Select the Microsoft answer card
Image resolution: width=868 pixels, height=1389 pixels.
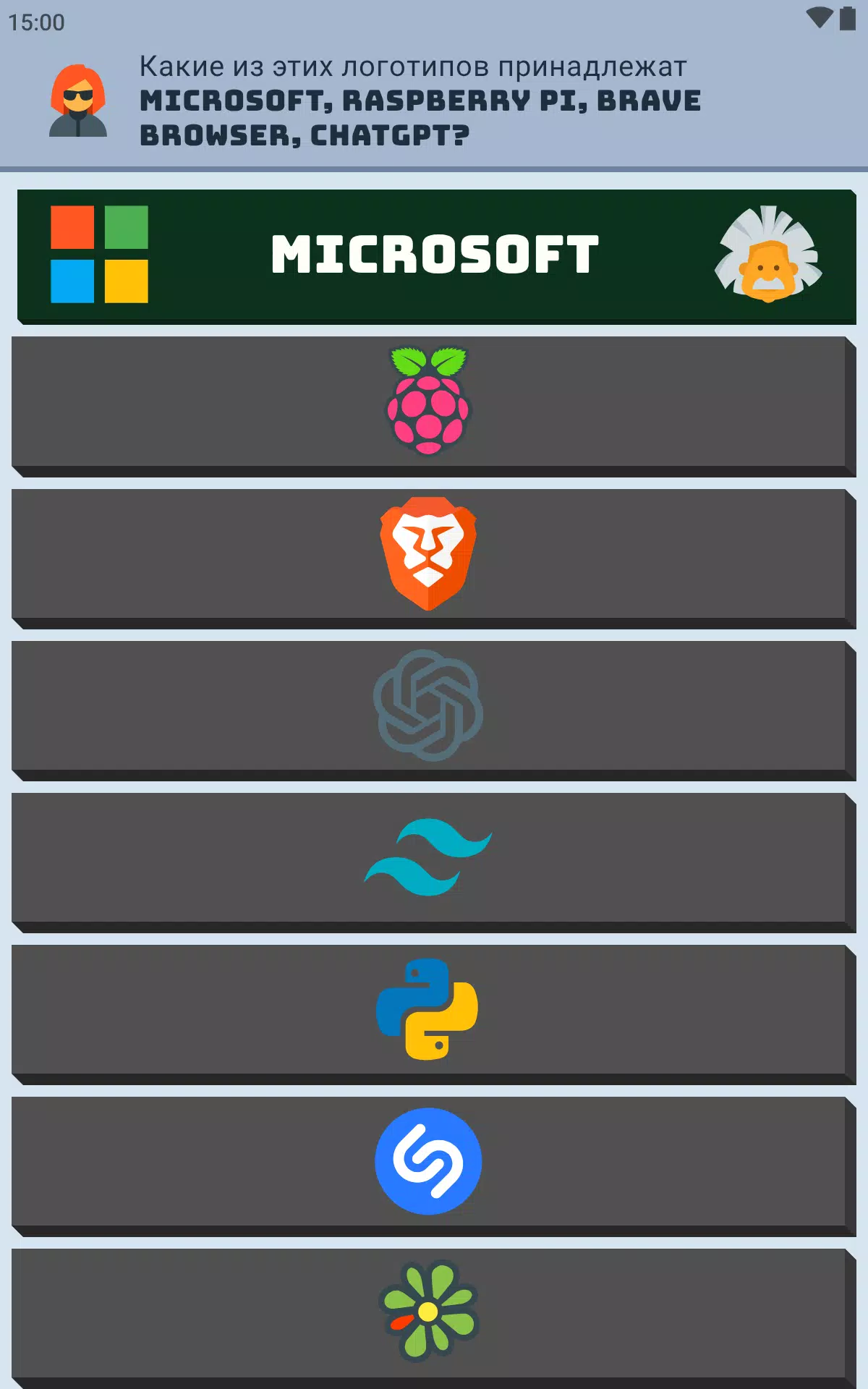436,255
